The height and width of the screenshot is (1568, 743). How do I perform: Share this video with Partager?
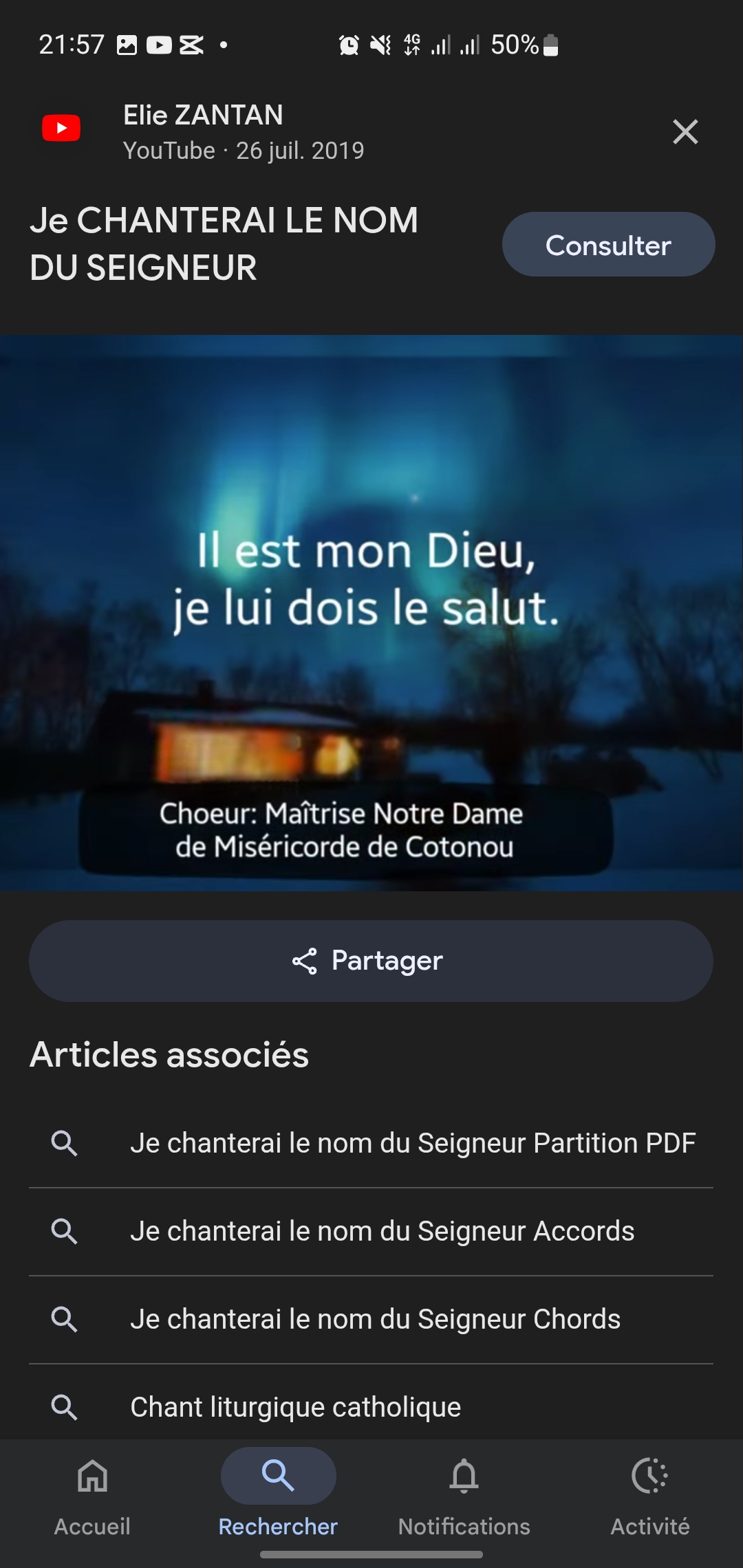[371, 961]
